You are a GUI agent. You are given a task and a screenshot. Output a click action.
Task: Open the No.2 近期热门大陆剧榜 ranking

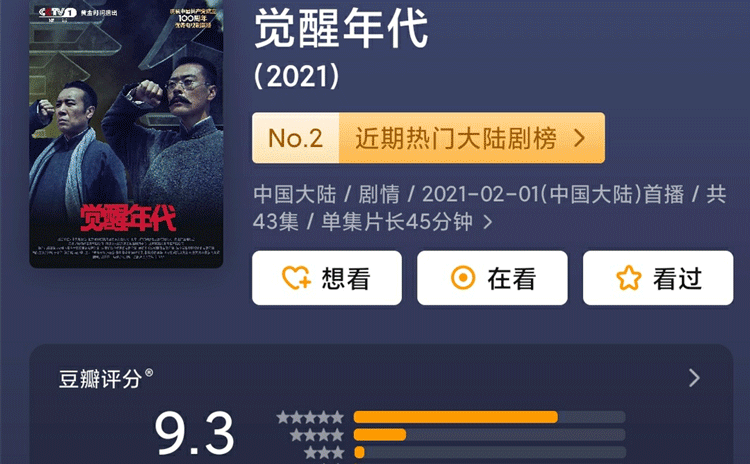click(x=428, y=138)
